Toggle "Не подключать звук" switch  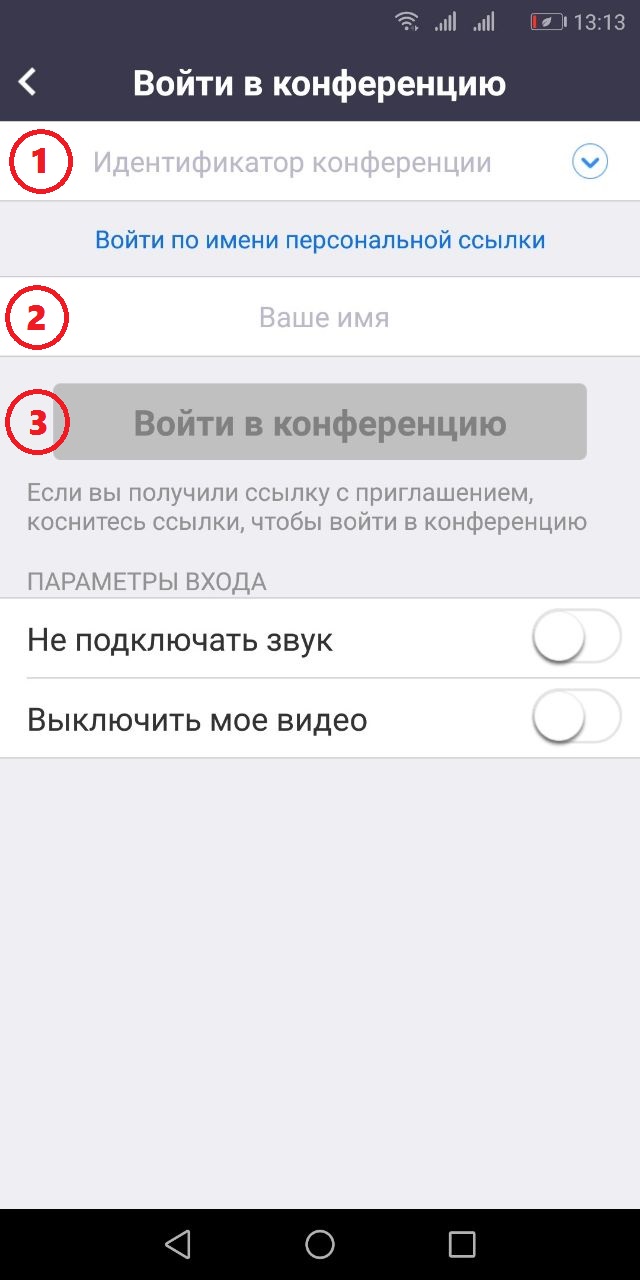point(577,638)
